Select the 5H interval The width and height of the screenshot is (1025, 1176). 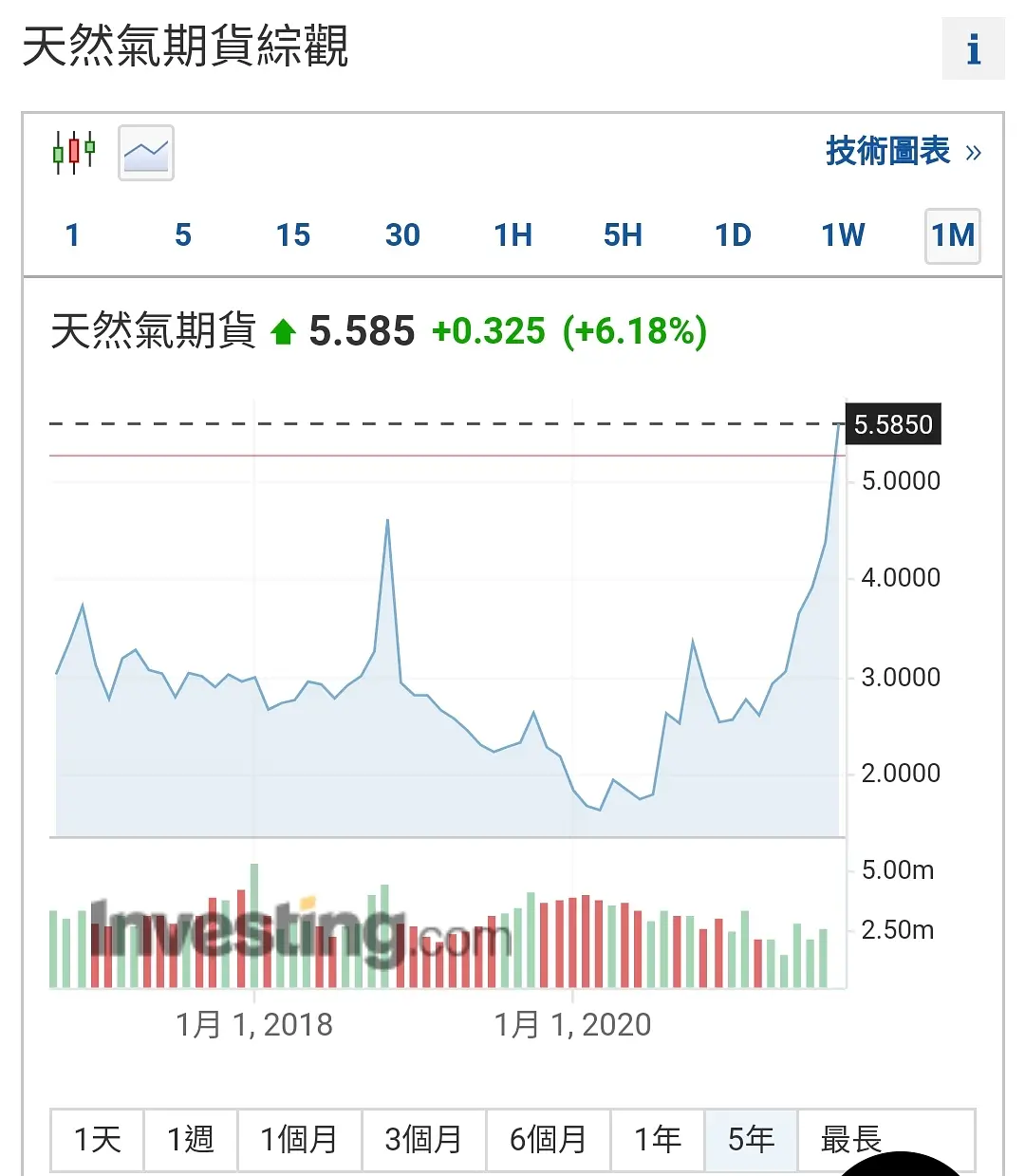[x=623, y=234]
